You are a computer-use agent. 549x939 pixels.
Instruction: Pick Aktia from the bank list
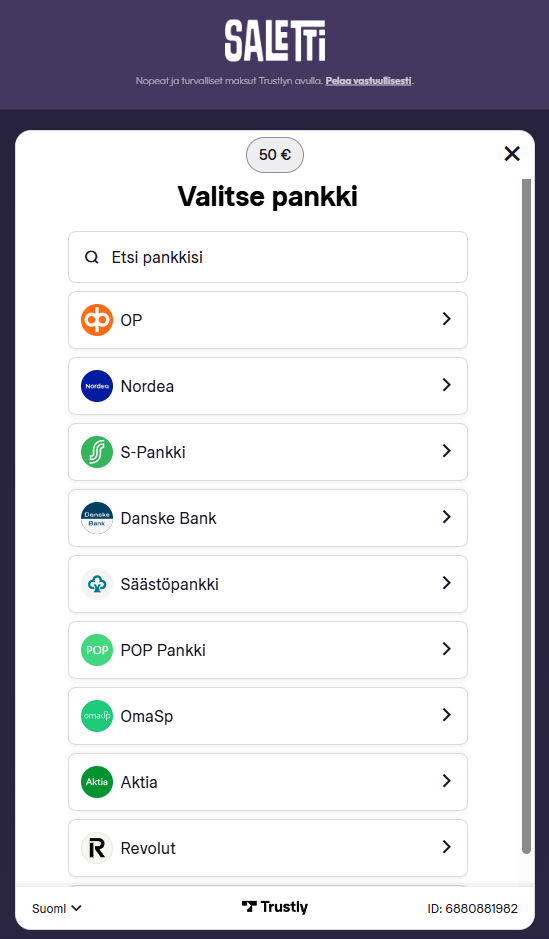tap(268, 782)
